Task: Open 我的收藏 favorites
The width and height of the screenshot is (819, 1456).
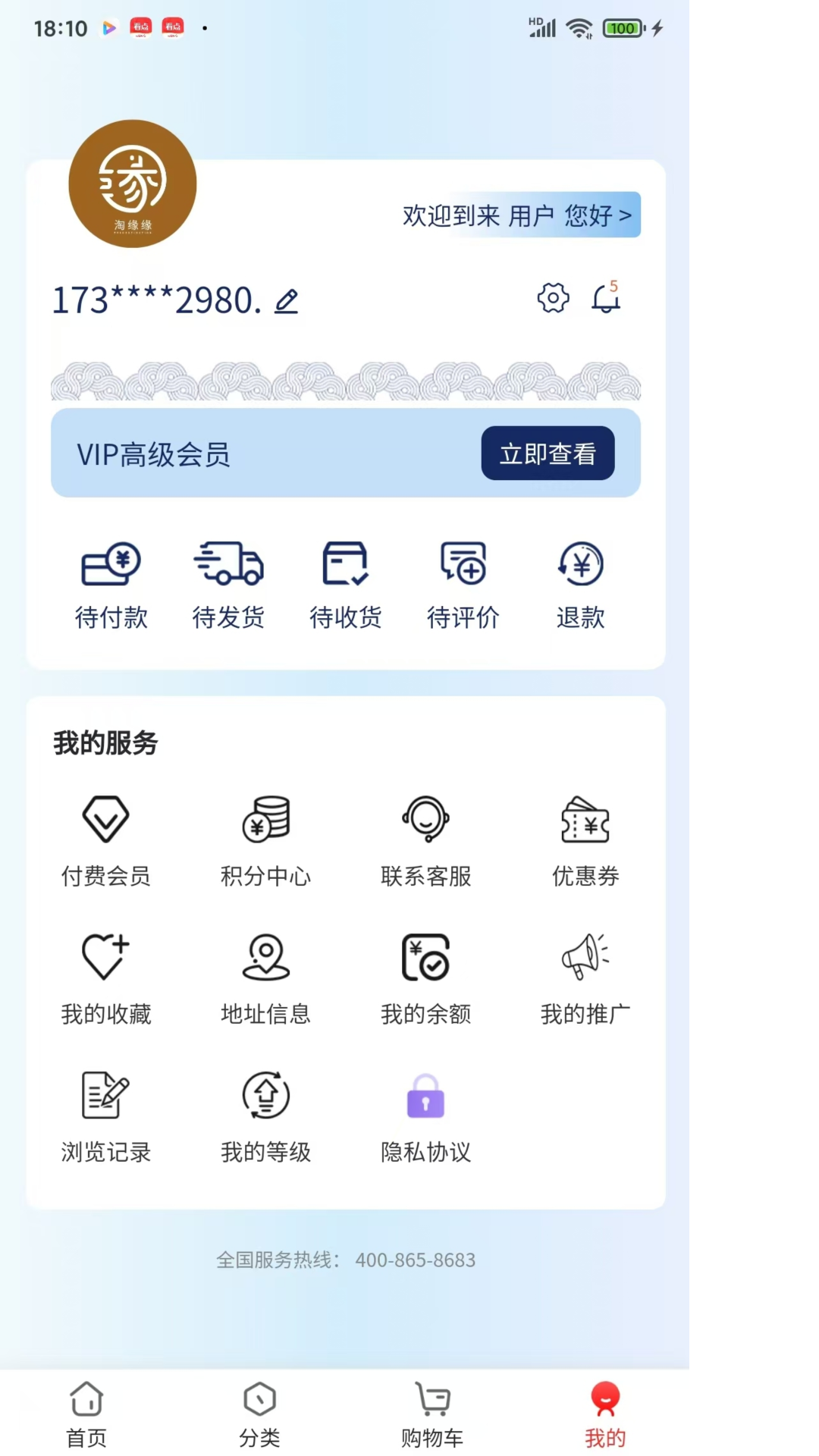Action: (x=105, y=978)
